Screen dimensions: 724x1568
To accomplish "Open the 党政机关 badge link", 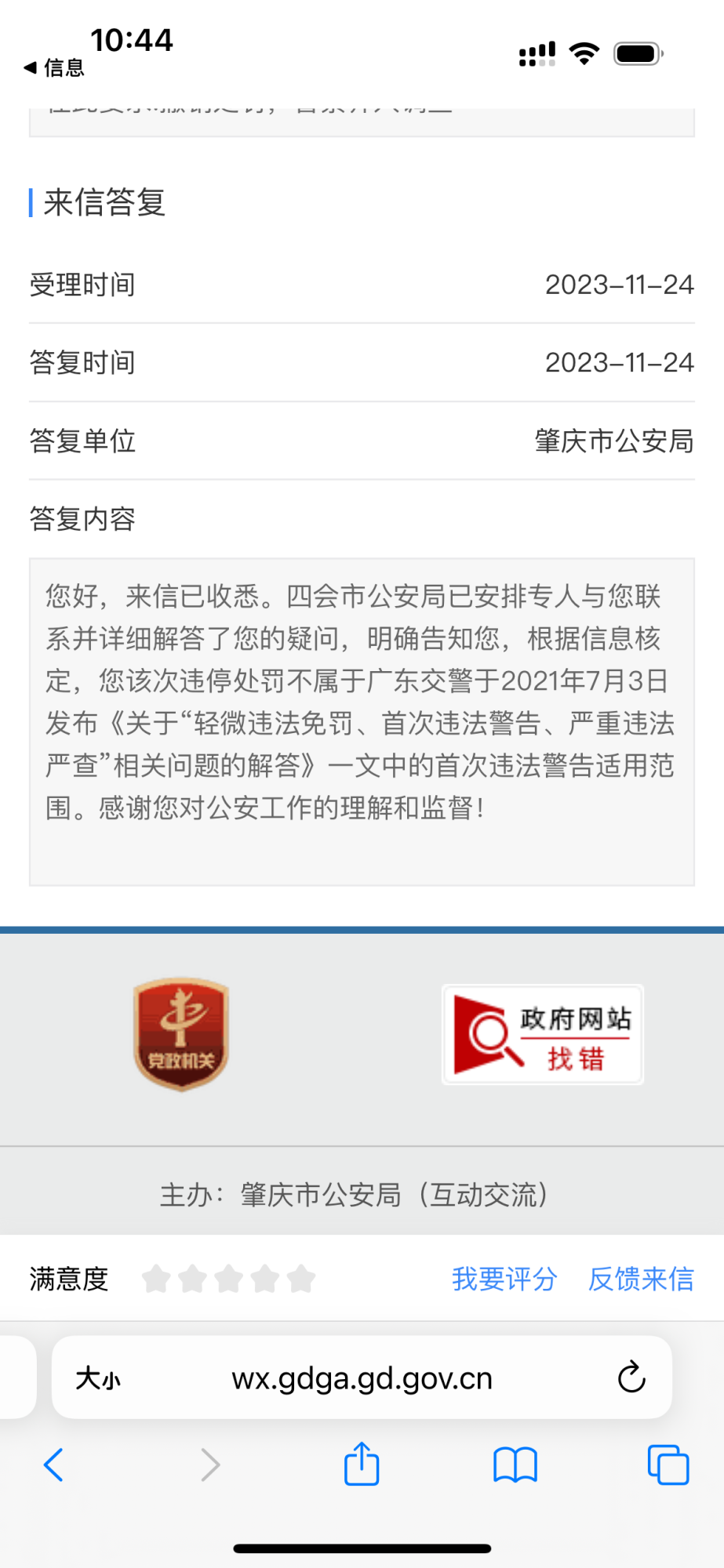I will pos(181,1034).
